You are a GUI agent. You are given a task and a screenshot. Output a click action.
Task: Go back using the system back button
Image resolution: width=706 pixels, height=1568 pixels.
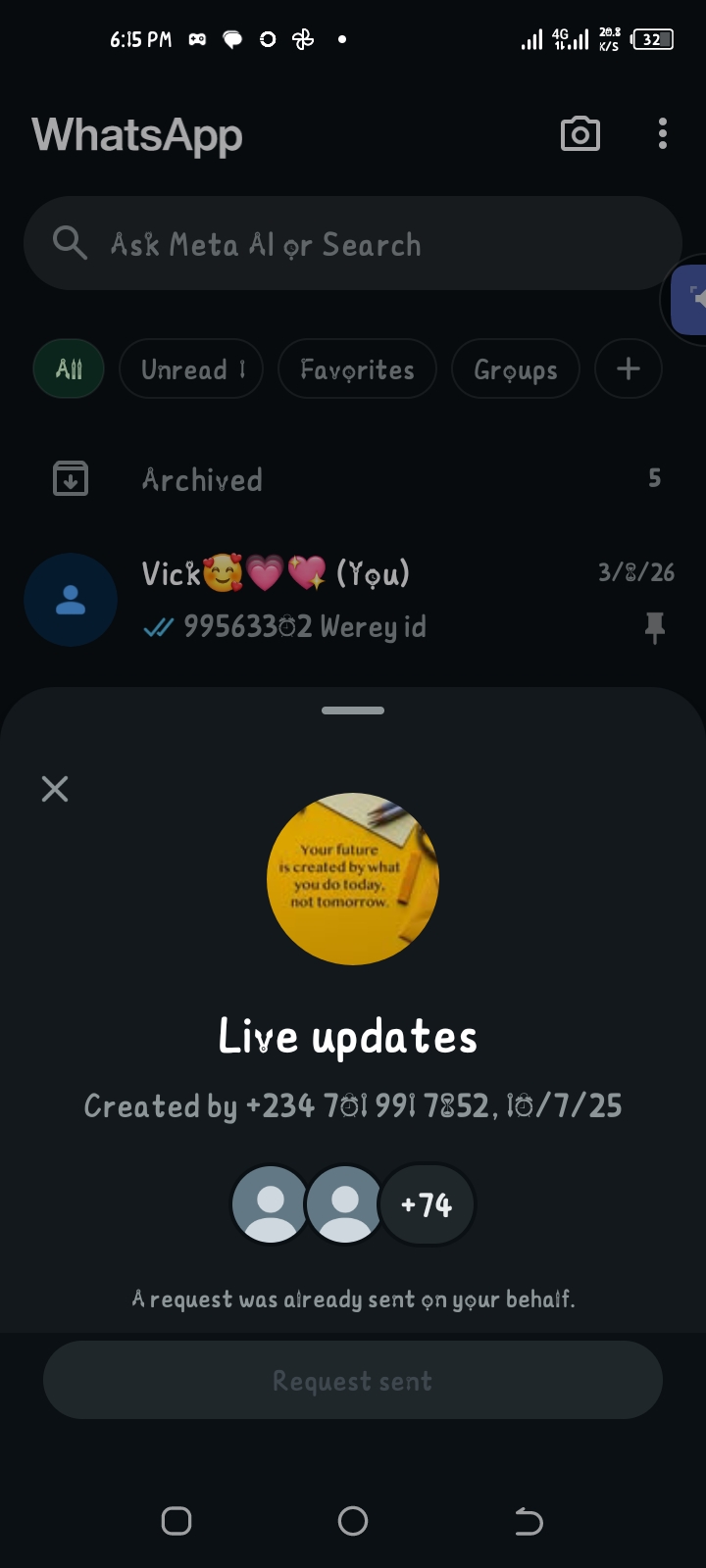click(529, 1521)
